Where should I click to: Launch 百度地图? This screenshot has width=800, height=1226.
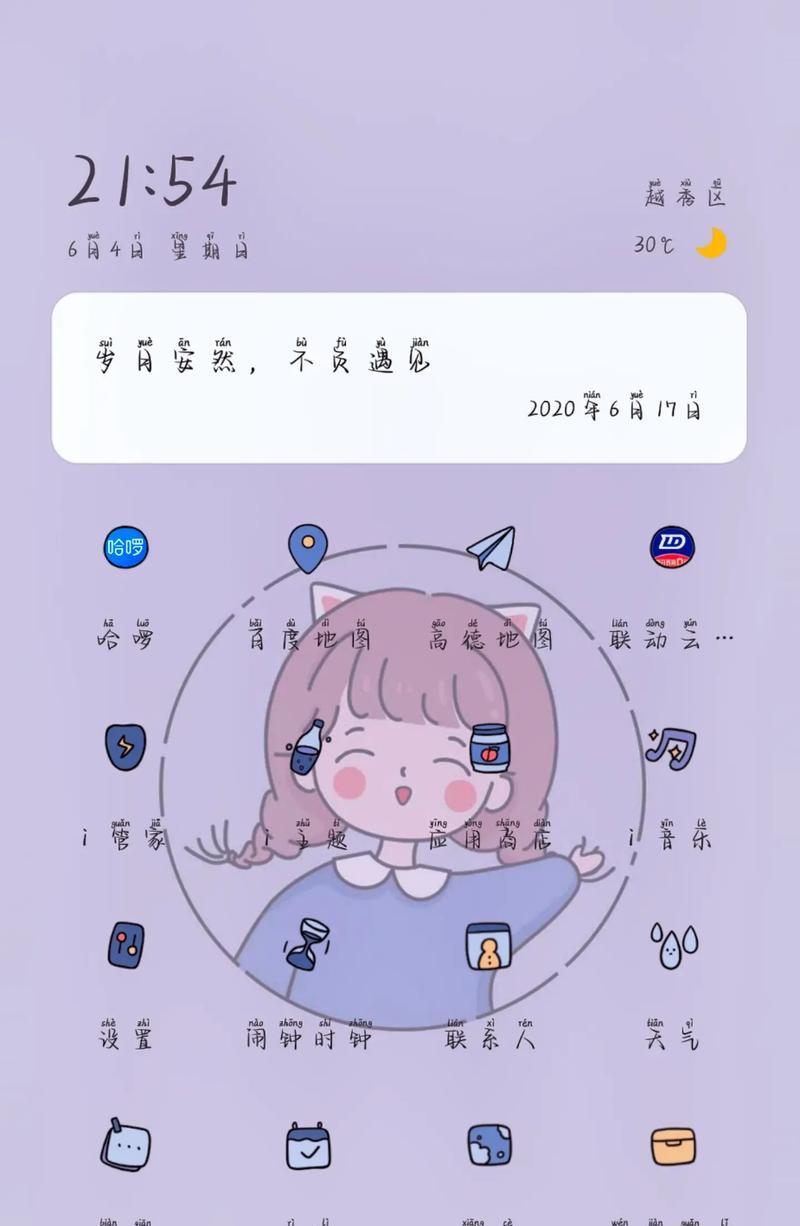tap(307, 548)
